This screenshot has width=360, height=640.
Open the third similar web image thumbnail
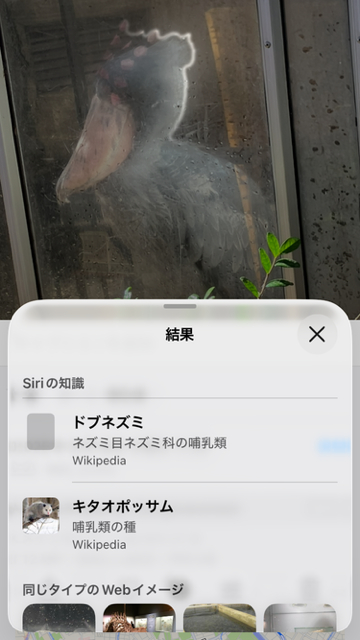220,618
